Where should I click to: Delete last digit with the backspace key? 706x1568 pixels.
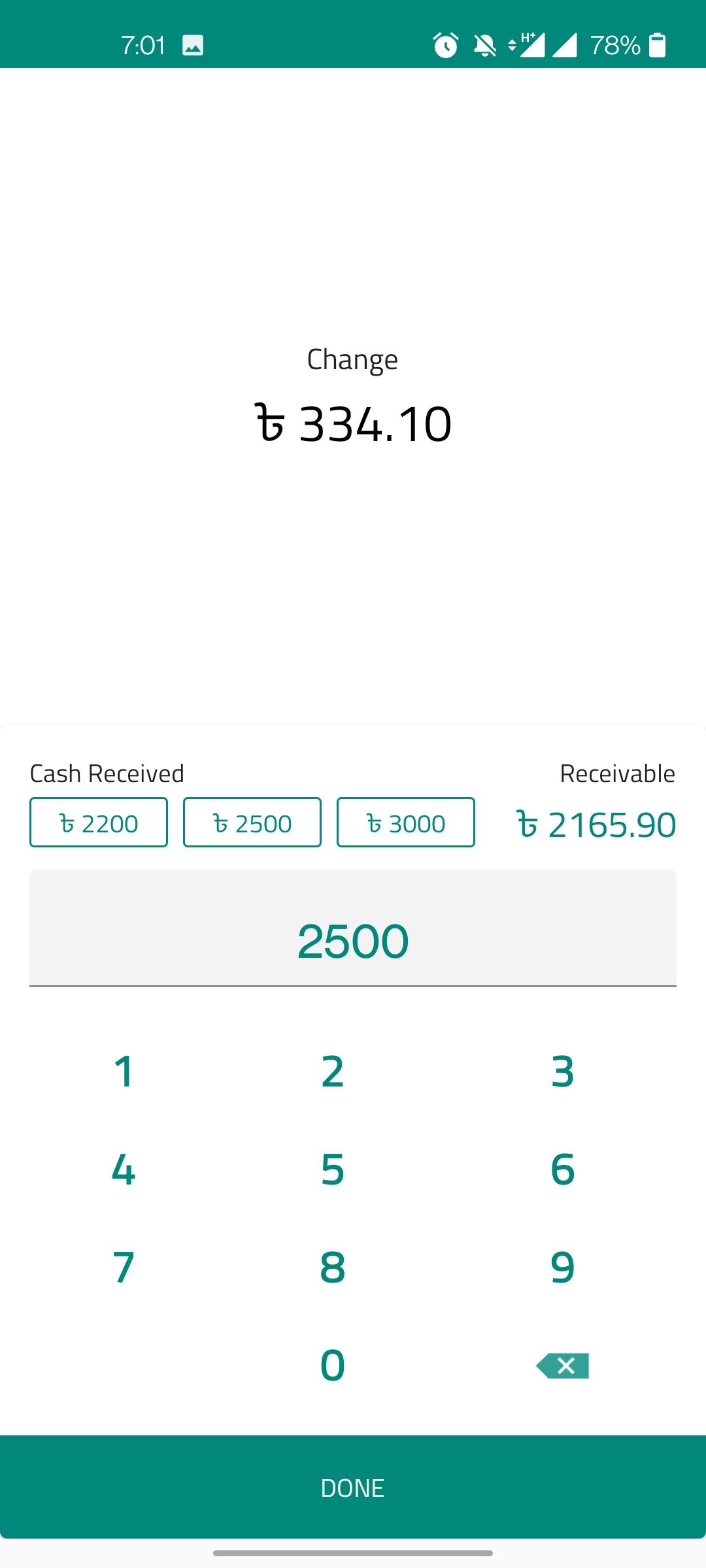(x=562, y=1365)
